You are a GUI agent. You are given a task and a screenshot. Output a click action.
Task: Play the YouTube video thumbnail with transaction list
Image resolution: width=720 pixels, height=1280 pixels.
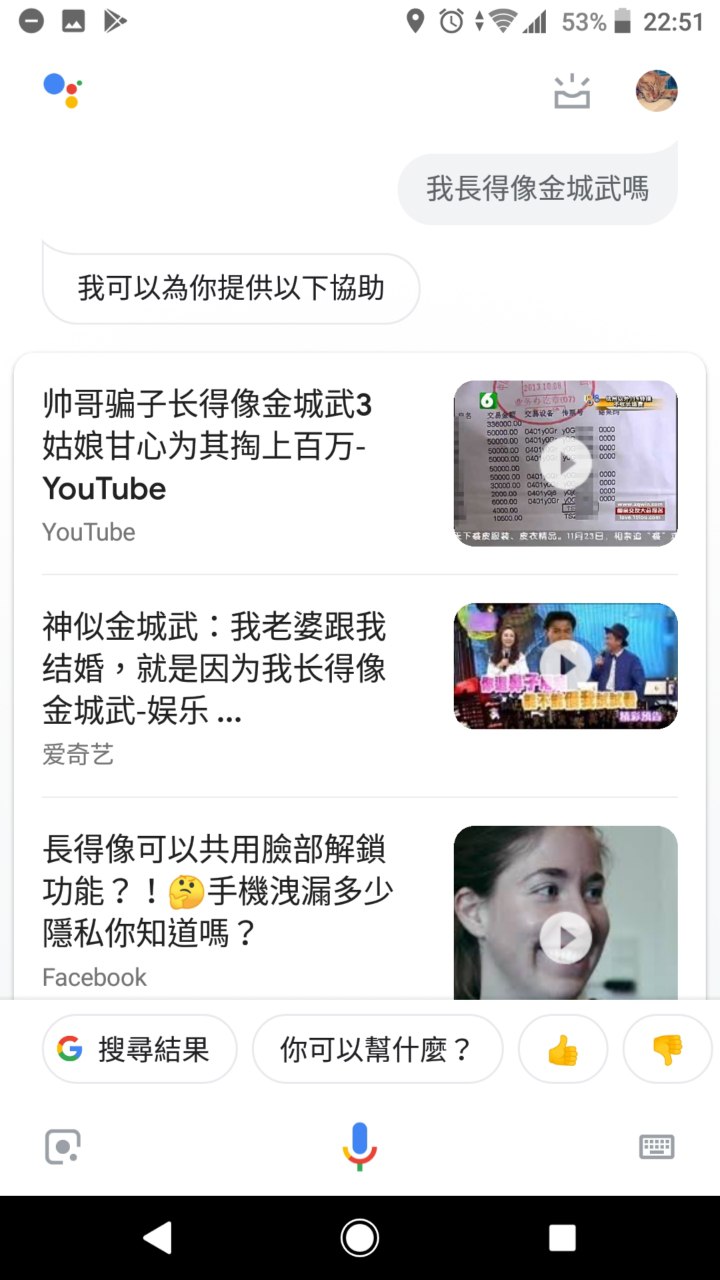pyautogui.click(x=565, y=463)
